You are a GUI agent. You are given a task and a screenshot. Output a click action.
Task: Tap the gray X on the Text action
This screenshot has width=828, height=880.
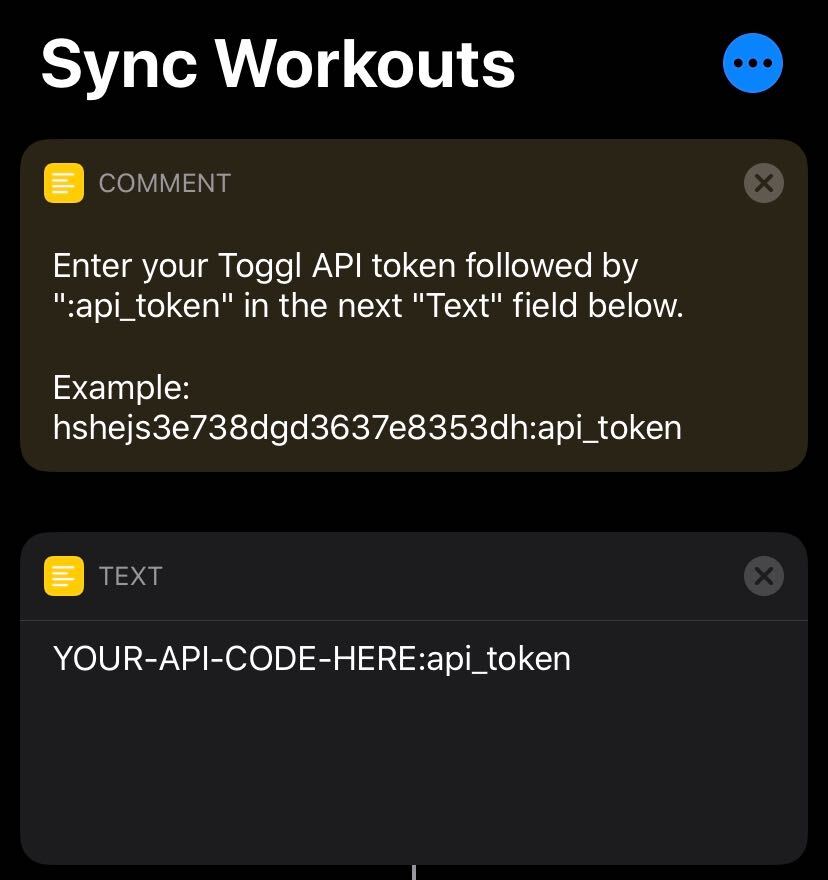763,576
